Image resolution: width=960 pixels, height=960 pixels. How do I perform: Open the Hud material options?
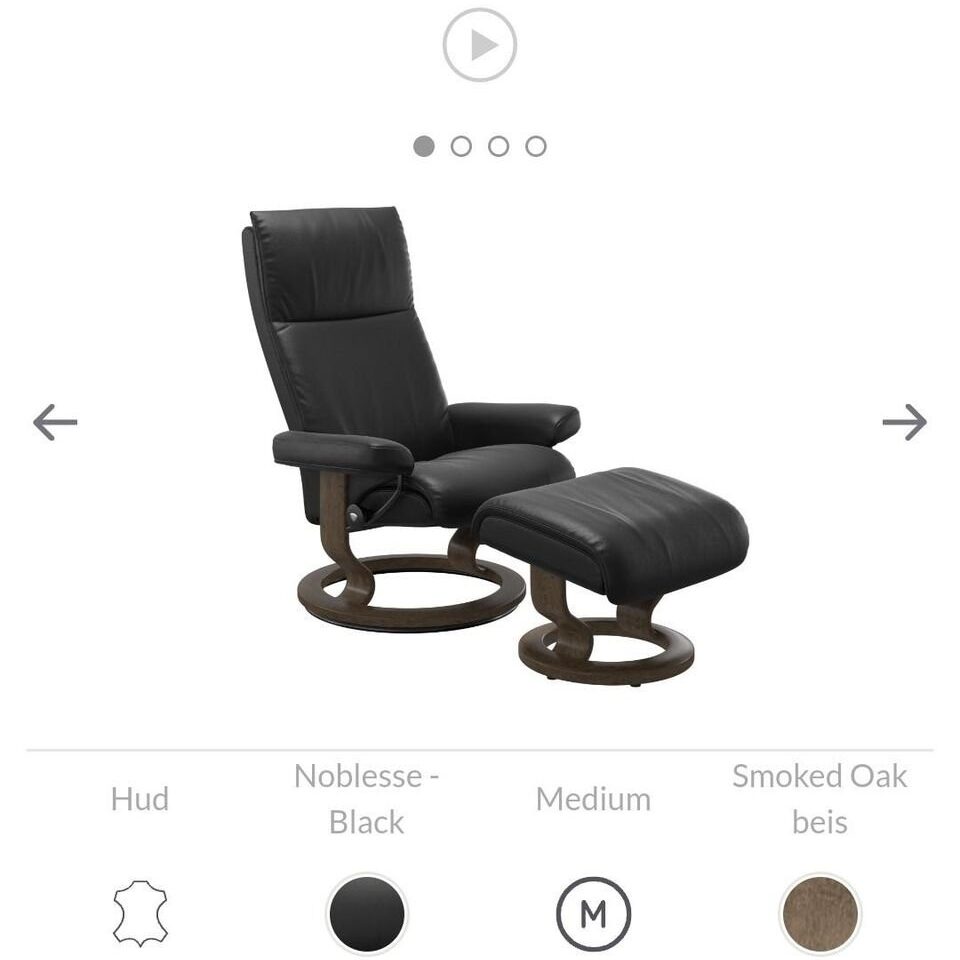click(140, 912)
